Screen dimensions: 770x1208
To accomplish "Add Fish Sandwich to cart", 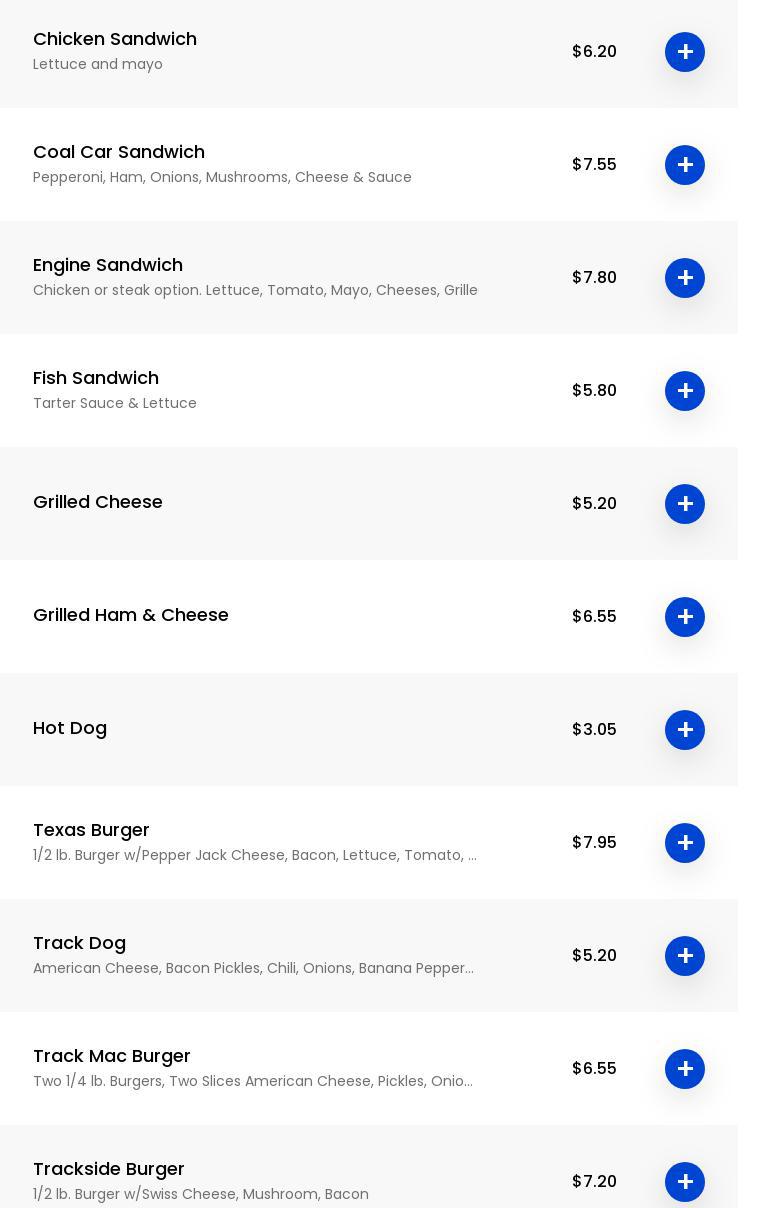I will point(685,391).
